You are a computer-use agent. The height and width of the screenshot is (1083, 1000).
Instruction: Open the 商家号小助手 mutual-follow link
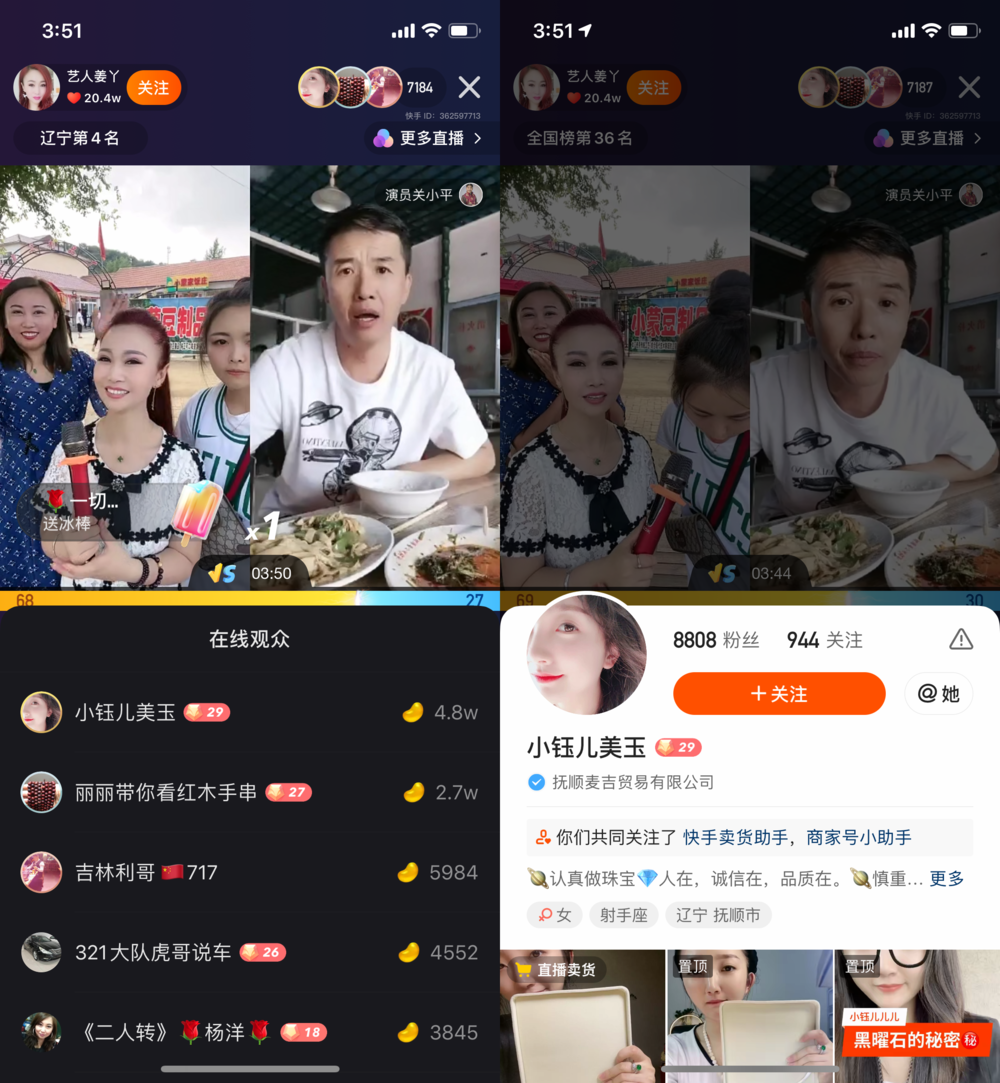pos(859,838)
